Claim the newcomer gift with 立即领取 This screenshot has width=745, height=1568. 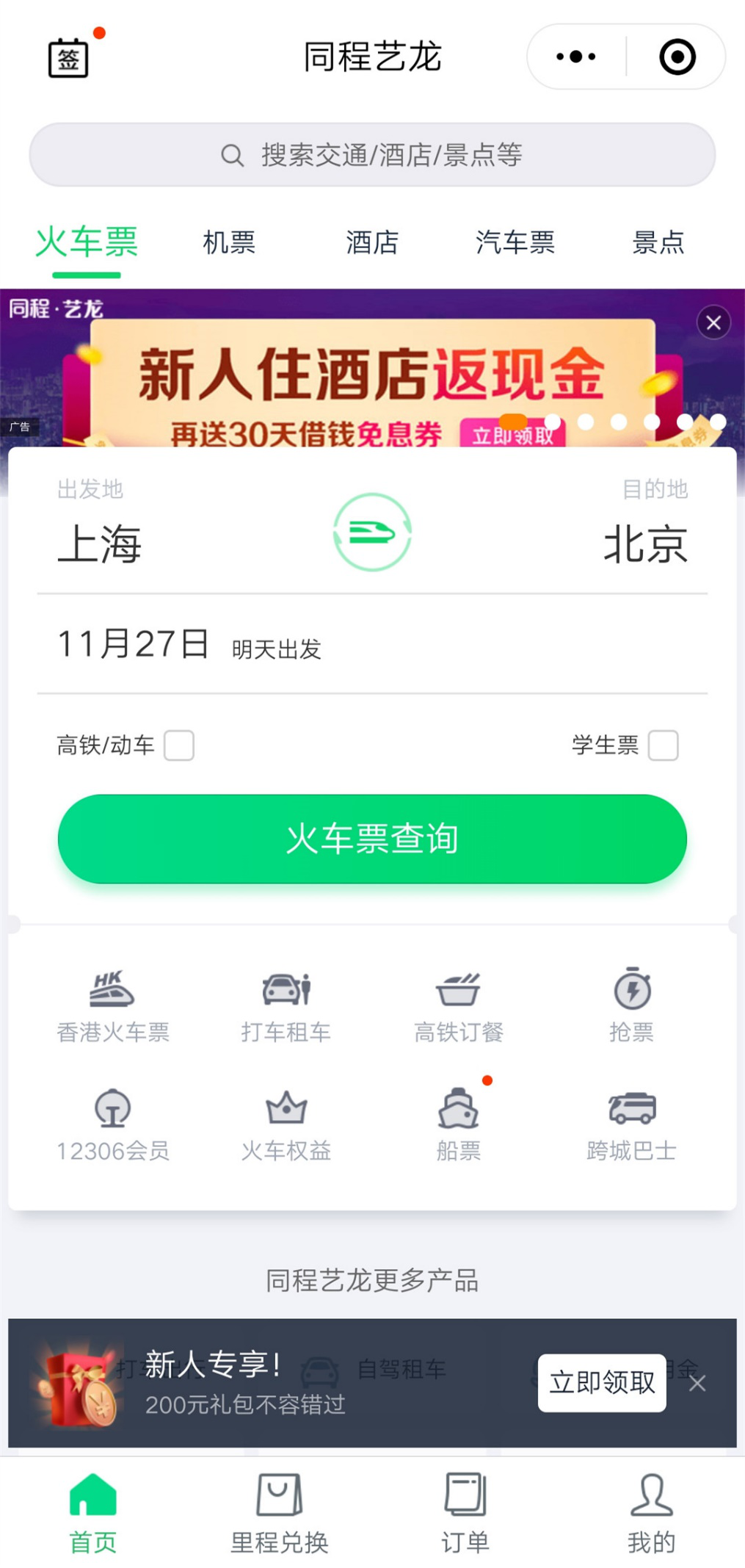pos(602,1382)
